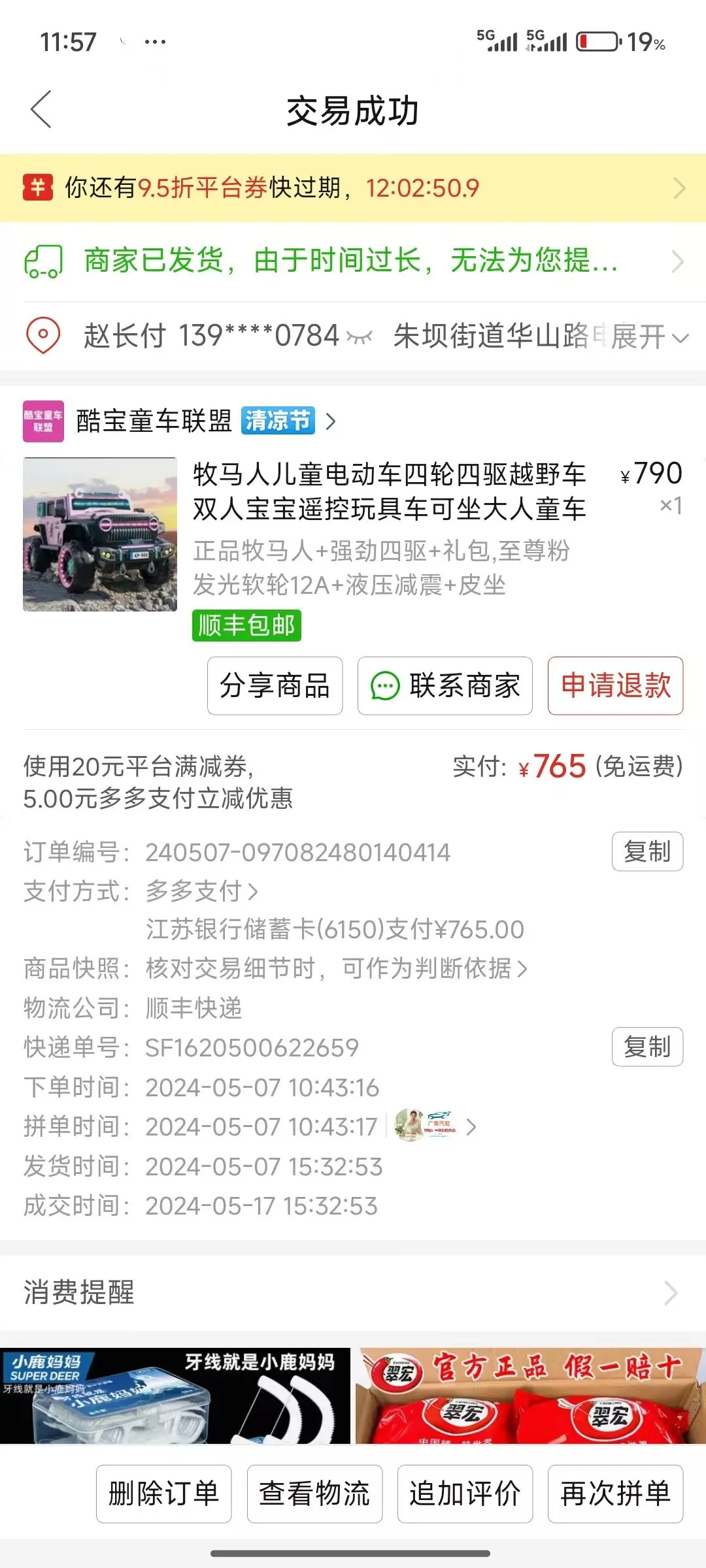Check delivery tracking via 查看物流
Viewport: 706px width, 1568px height.
tap(314, 1494)
